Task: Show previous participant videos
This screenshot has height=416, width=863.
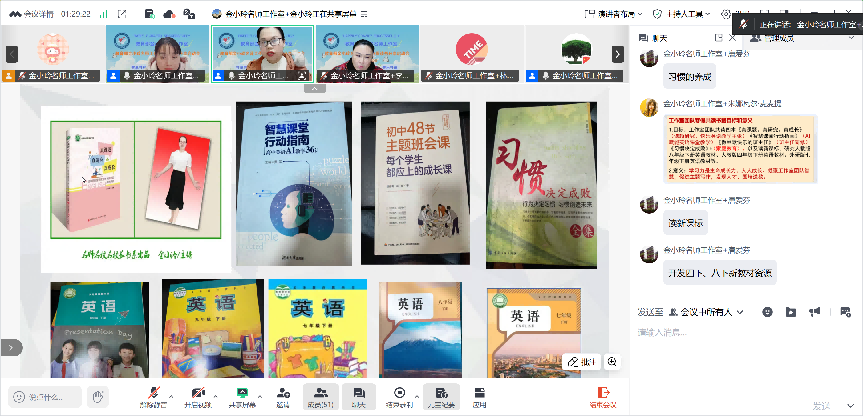Action: tap(10, 54)
